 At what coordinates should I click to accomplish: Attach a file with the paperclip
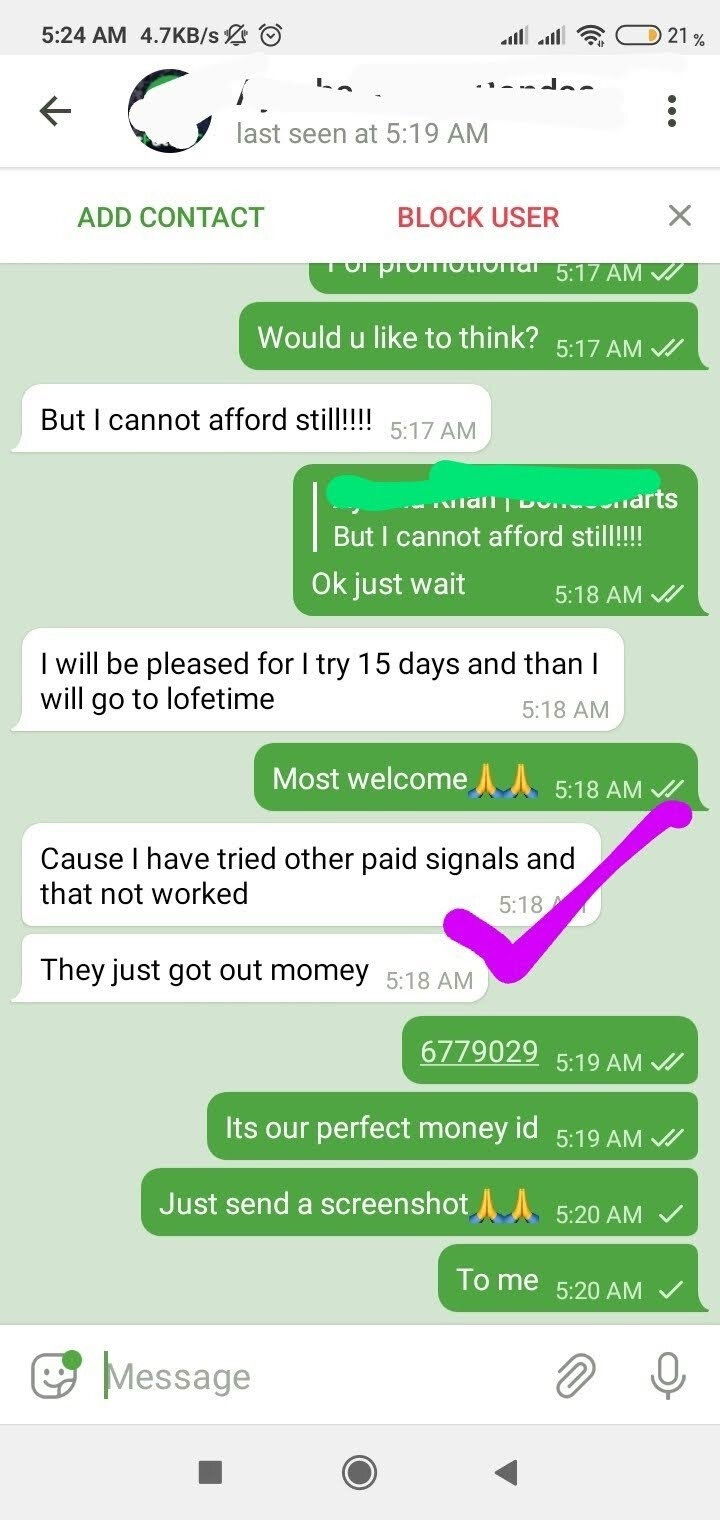576,1376
